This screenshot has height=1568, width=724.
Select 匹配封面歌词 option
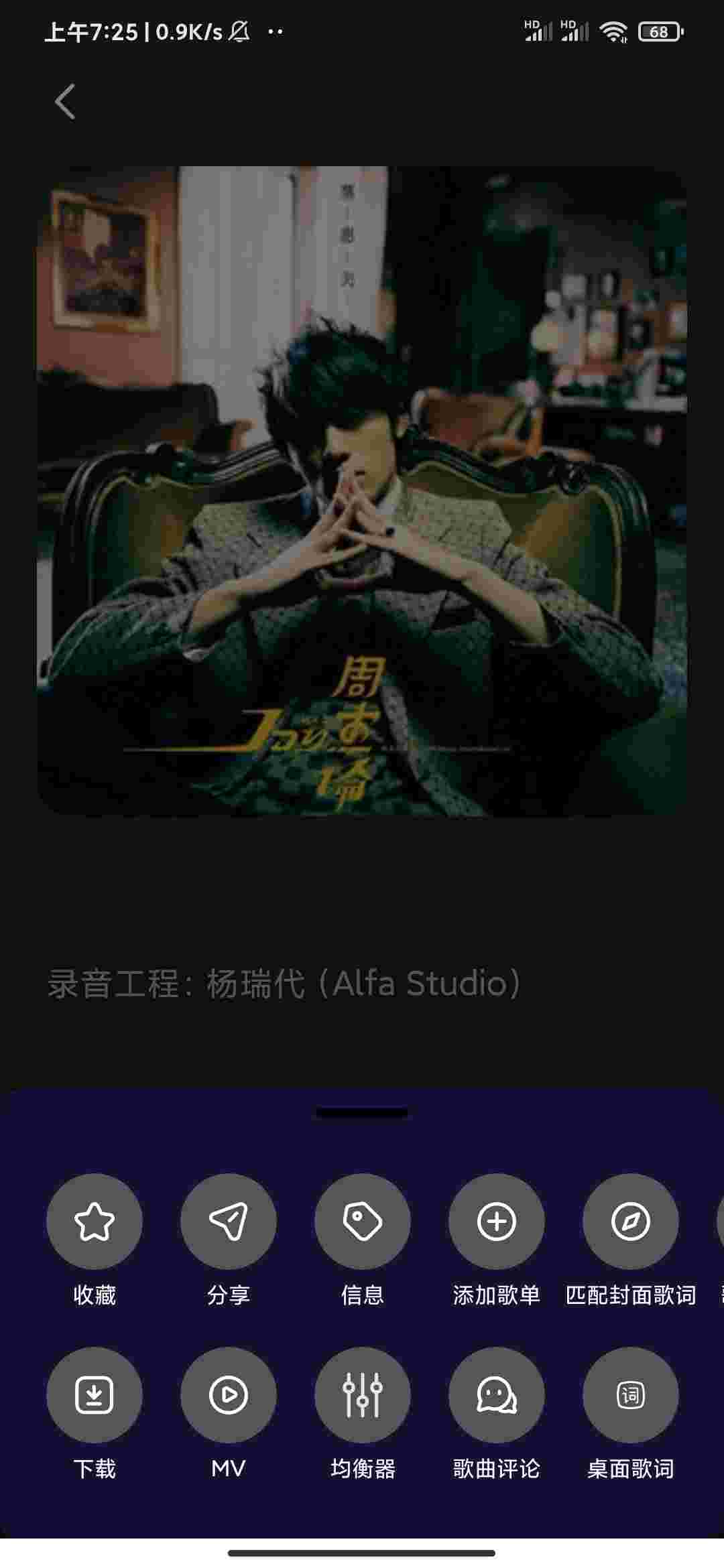tap(631, 1221)
